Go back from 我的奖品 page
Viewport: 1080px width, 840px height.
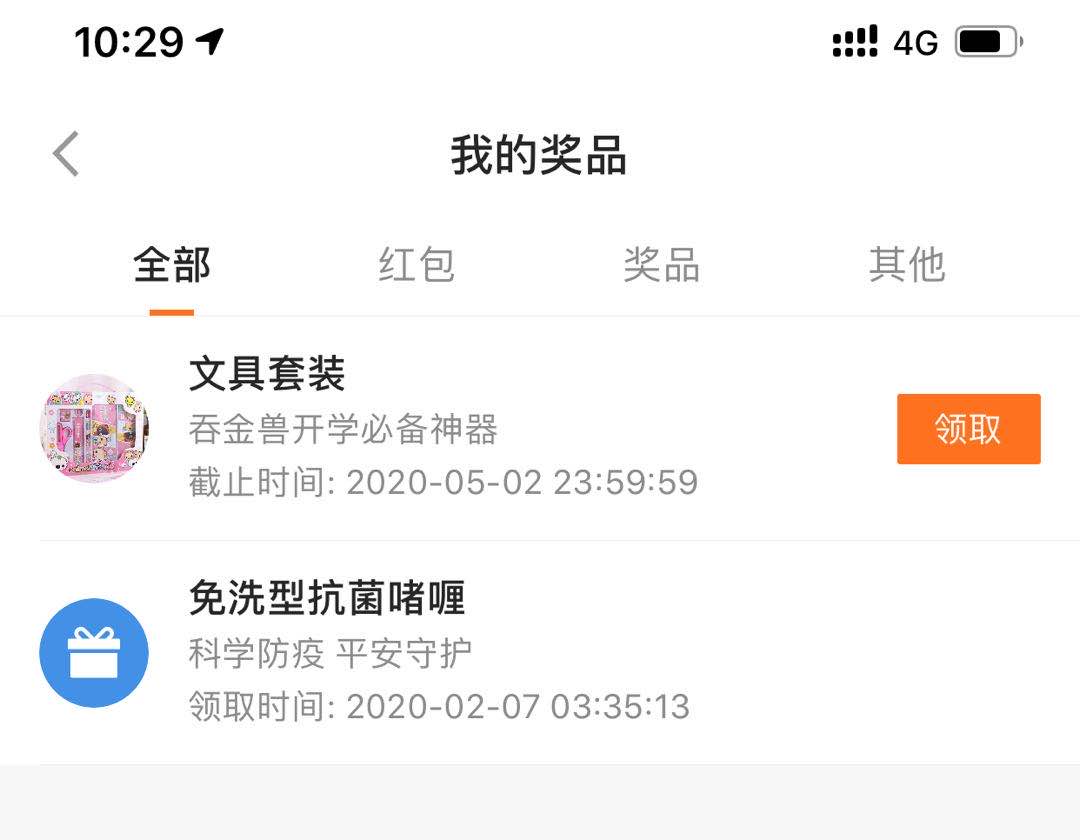(x=66, y=155)
